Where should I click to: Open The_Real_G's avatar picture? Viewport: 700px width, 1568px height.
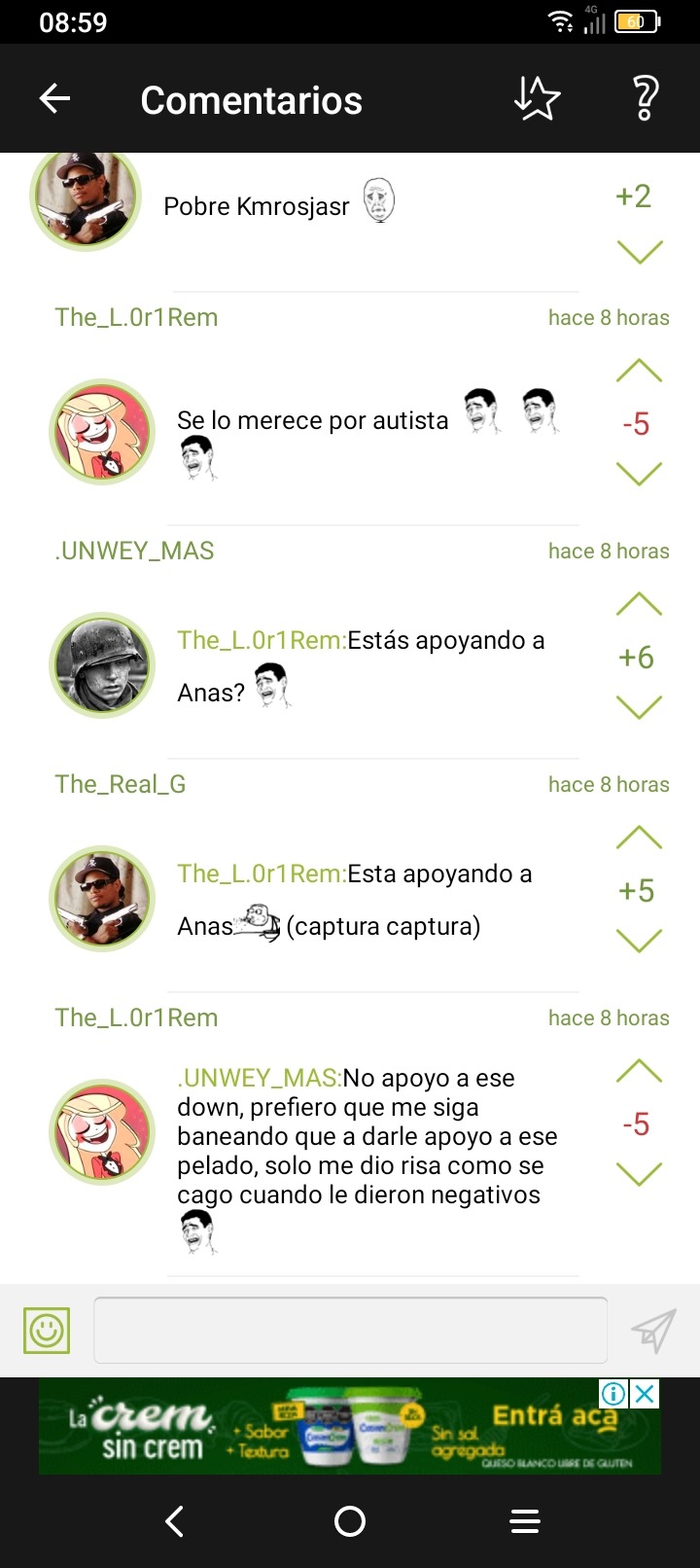[101, 898]
